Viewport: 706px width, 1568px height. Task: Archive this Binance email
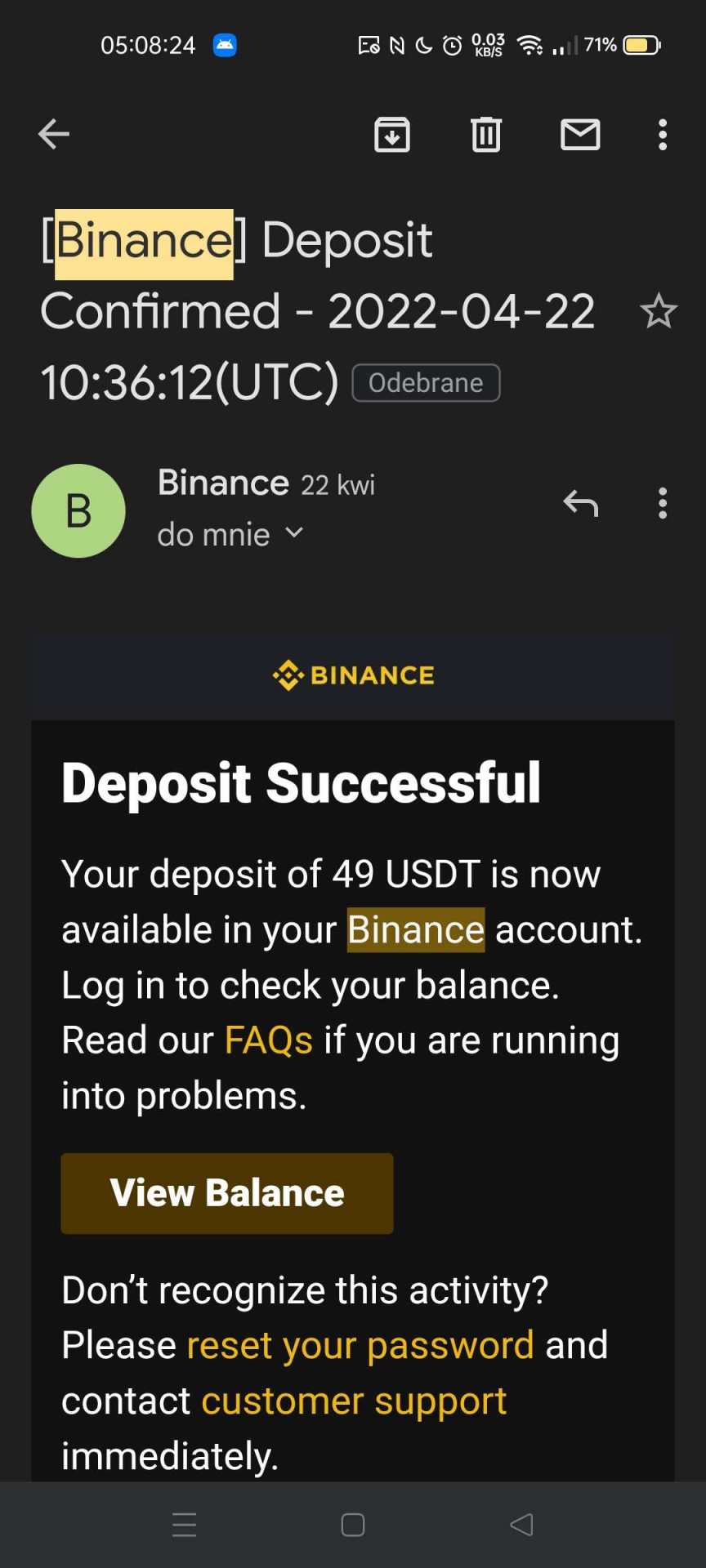(392, 134)
